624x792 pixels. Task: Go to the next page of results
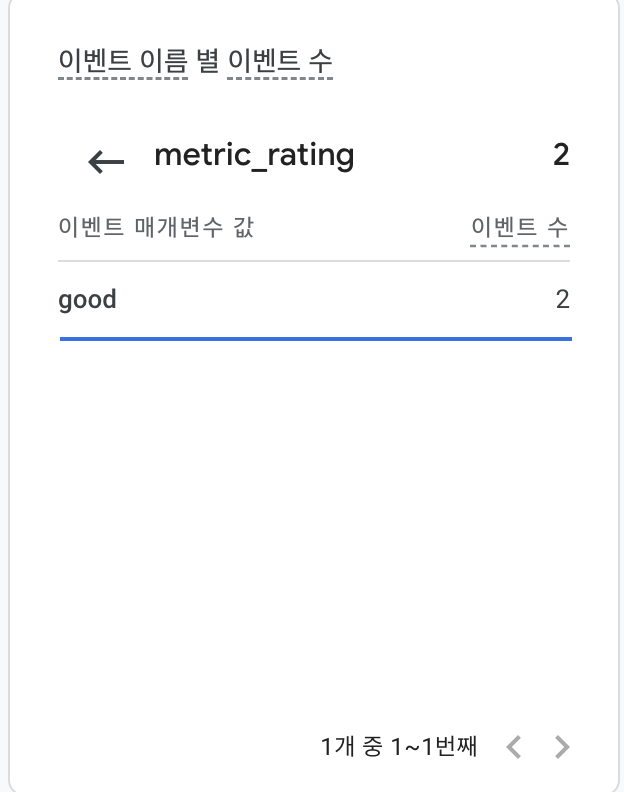click(562, 746)
